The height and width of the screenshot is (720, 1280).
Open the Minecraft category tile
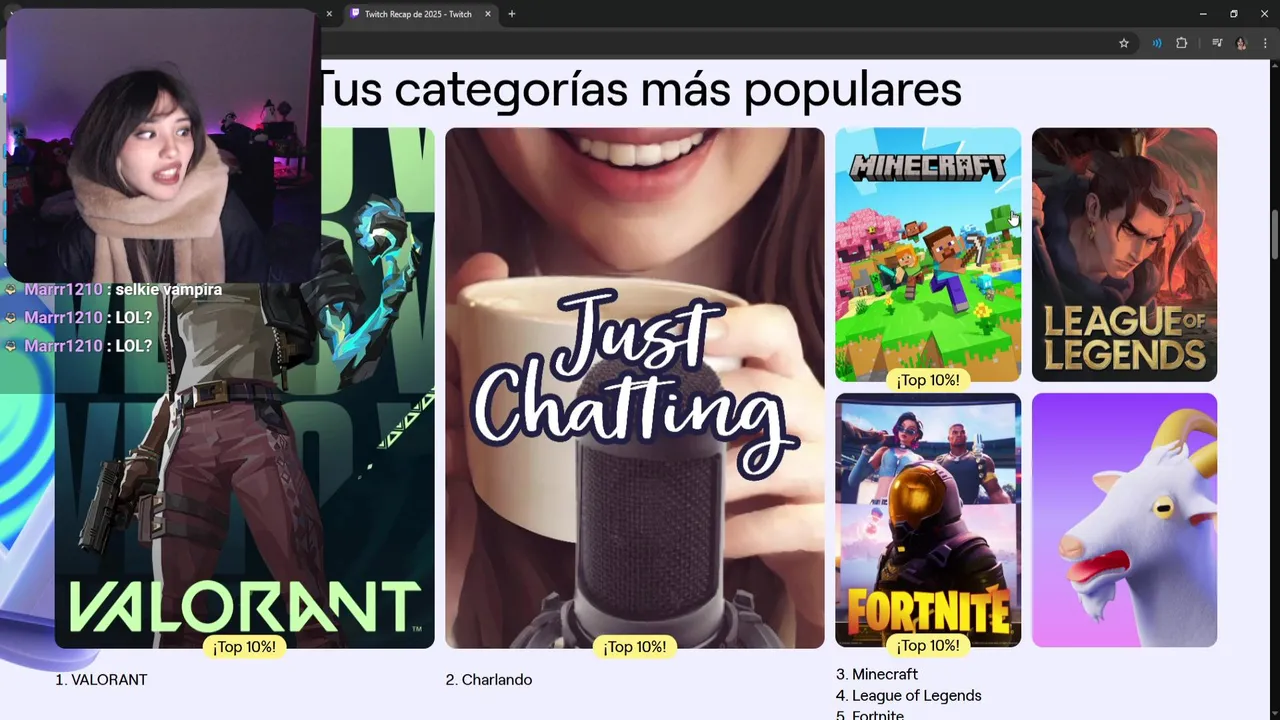(927, 254)
